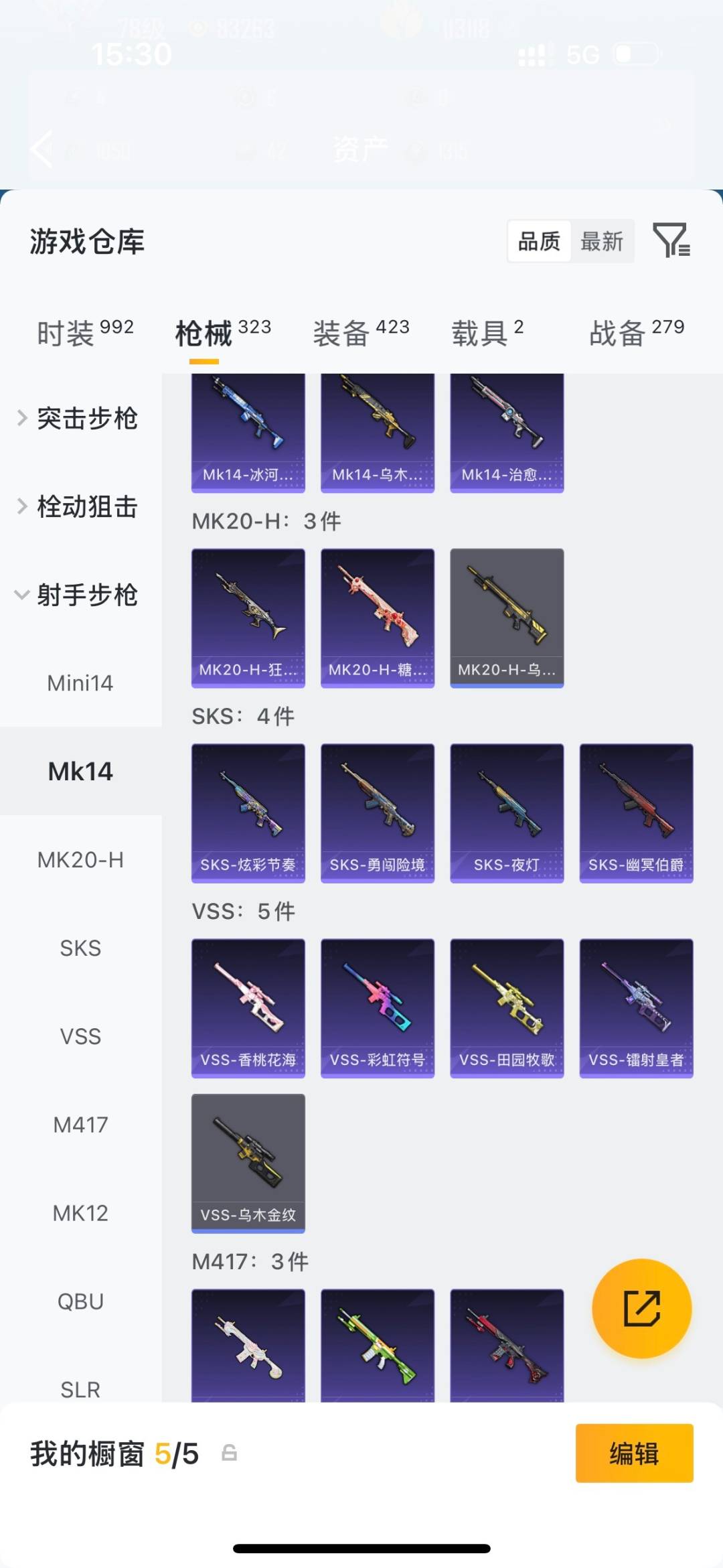Sort inventory by 品质
Viewport: 723px width, 1568px height.
click(539, 241)
